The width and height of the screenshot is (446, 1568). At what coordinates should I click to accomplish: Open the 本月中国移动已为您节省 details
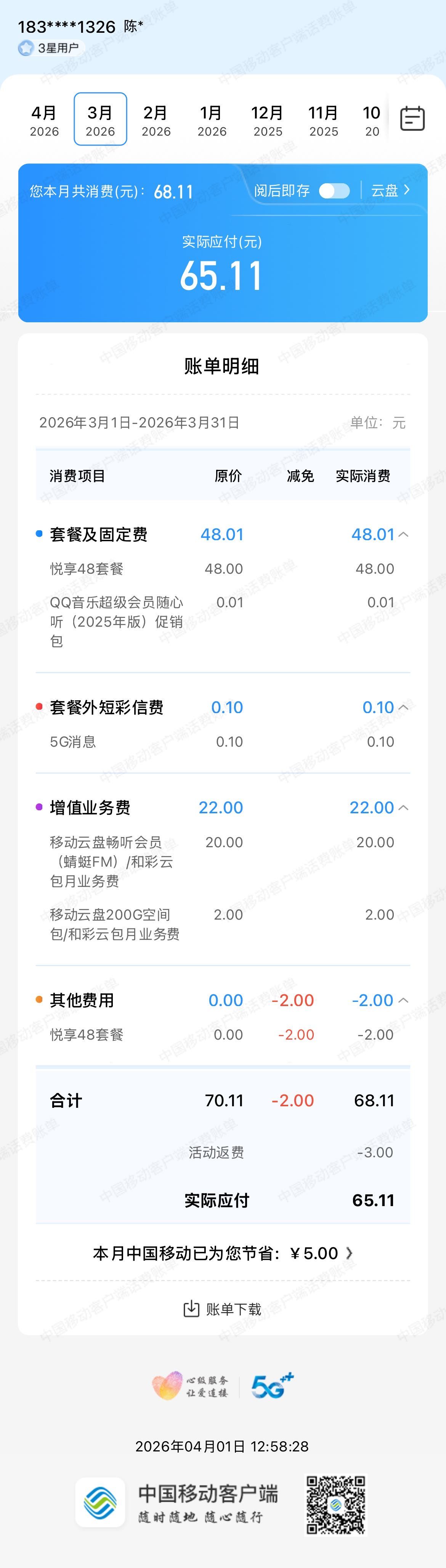pos(223,1253)
